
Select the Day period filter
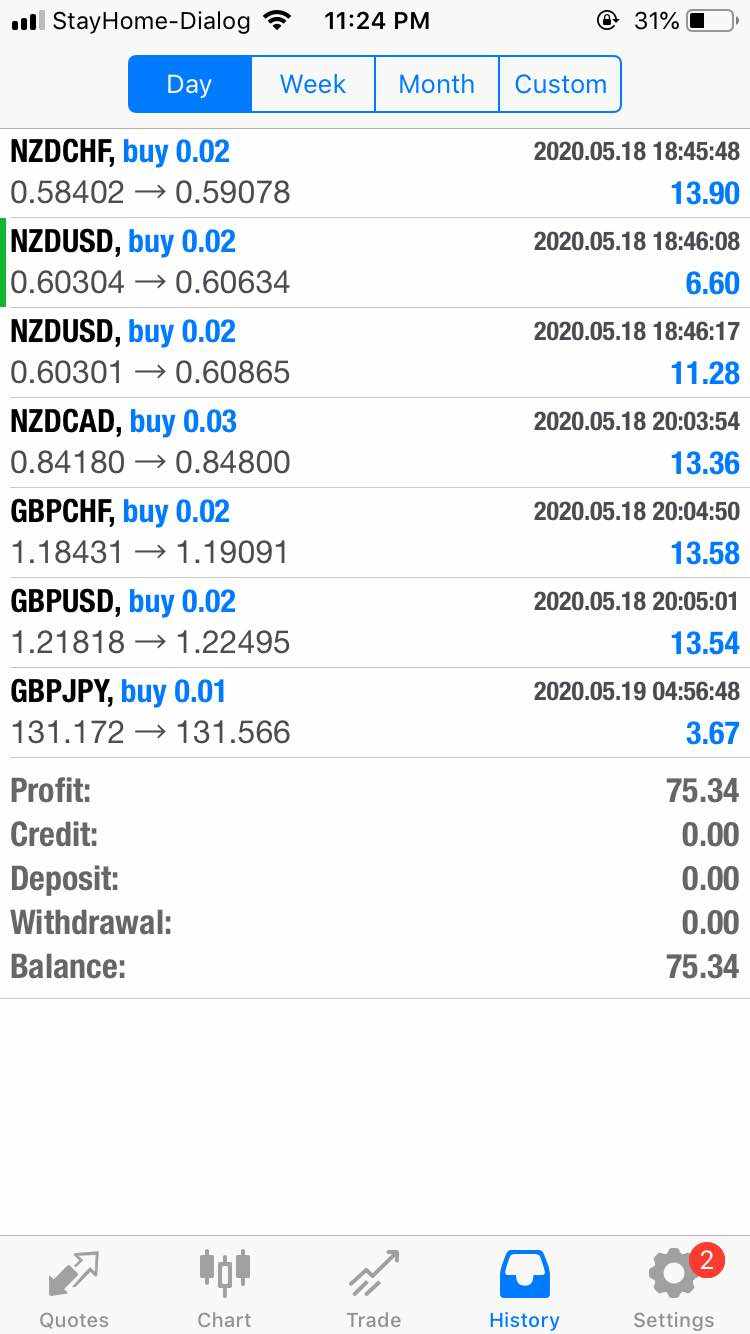(x=189, y=84)
